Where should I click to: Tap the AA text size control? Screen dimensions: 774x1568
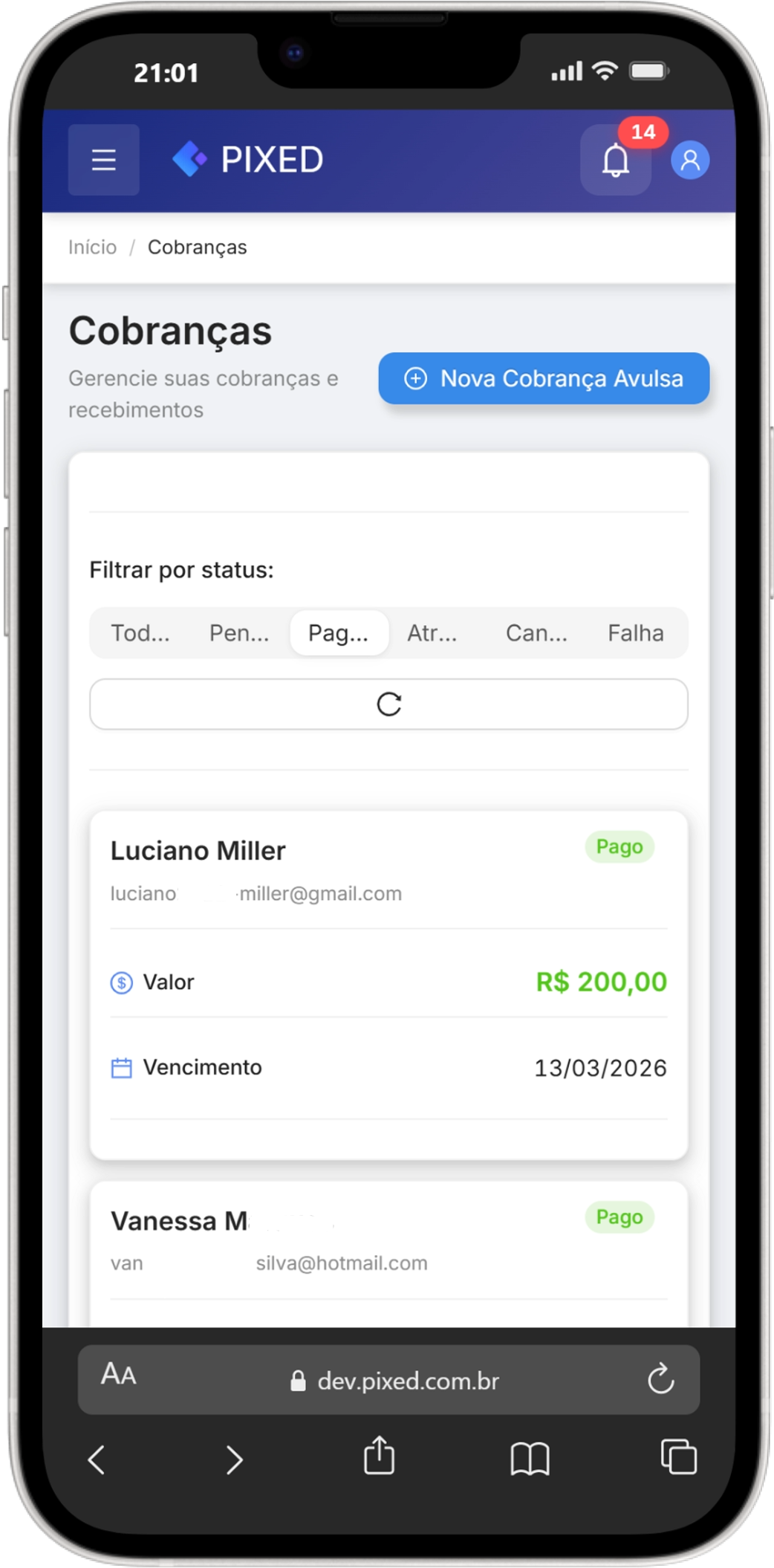click(119, 1379)
